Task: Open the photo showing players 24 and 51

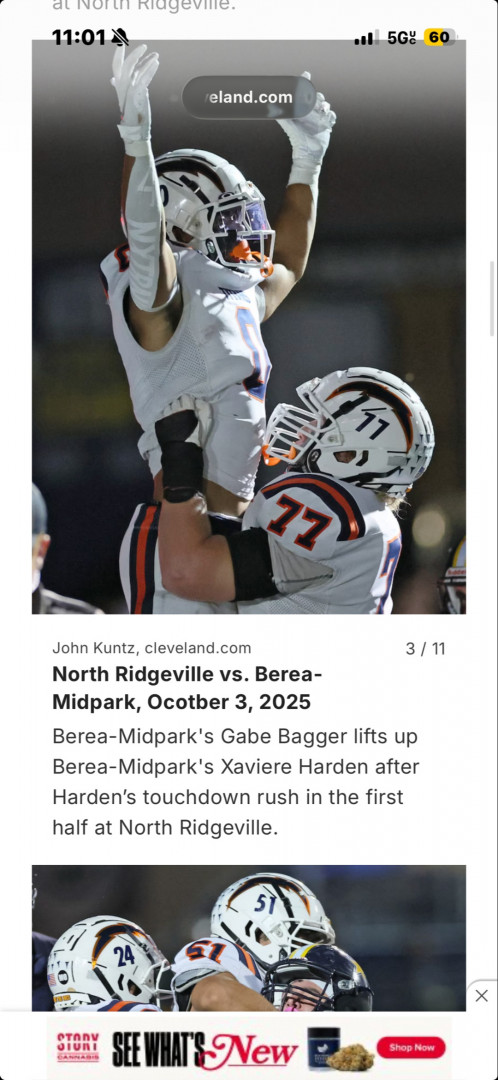Action: click(x=249, y=937)
